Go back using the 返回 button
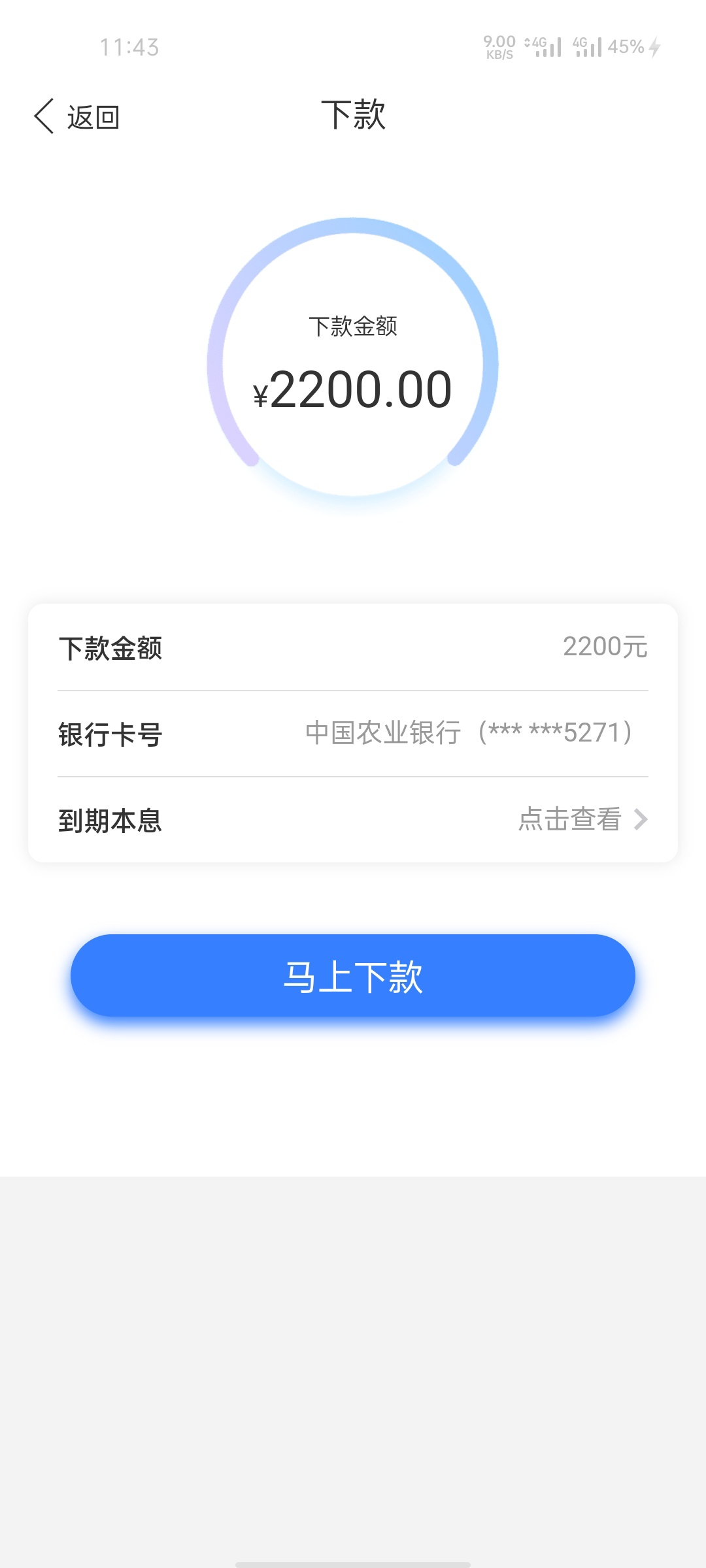 click(x=76, y=117)
